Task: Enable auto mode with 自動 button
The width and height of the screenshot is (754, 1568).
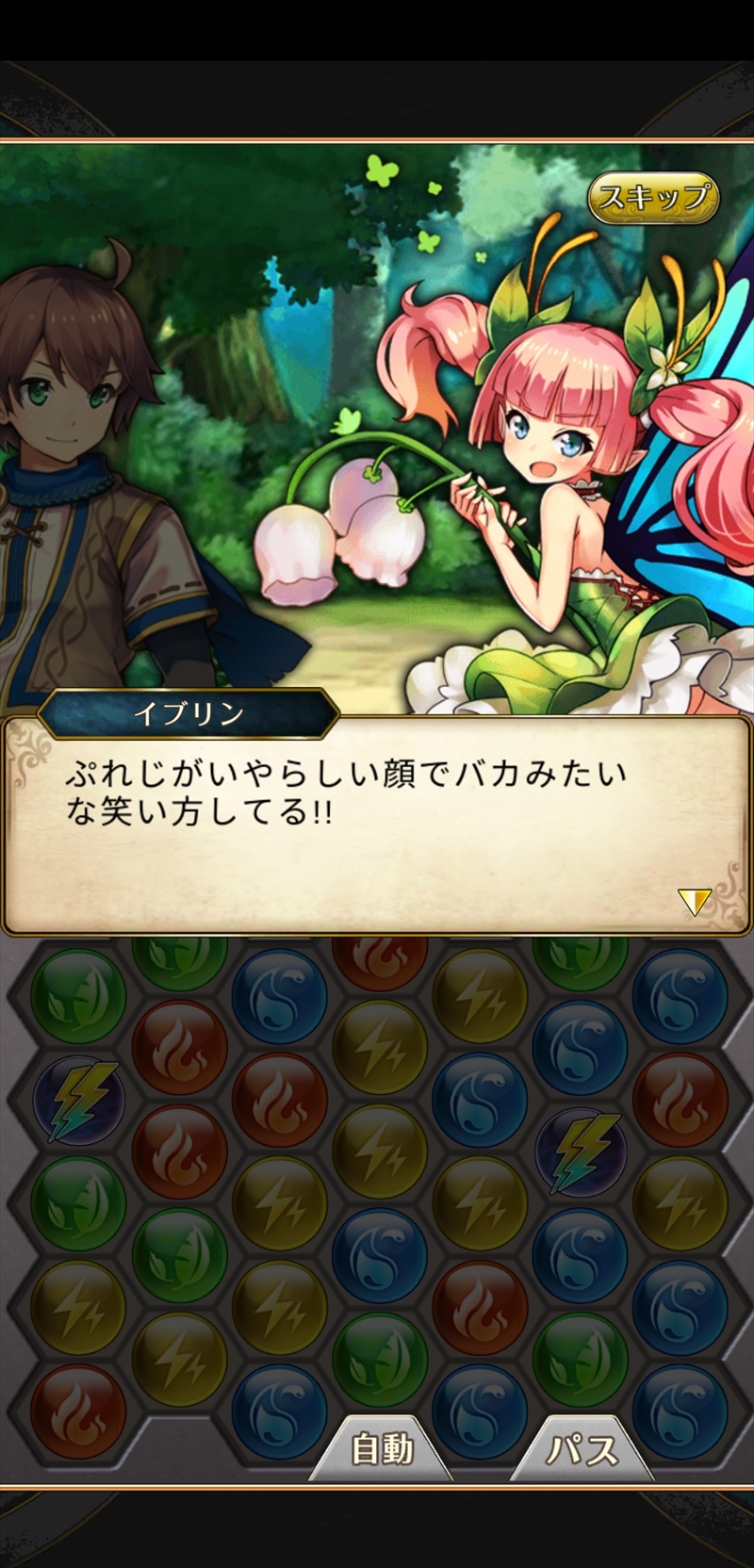Action: point(382,1448)
